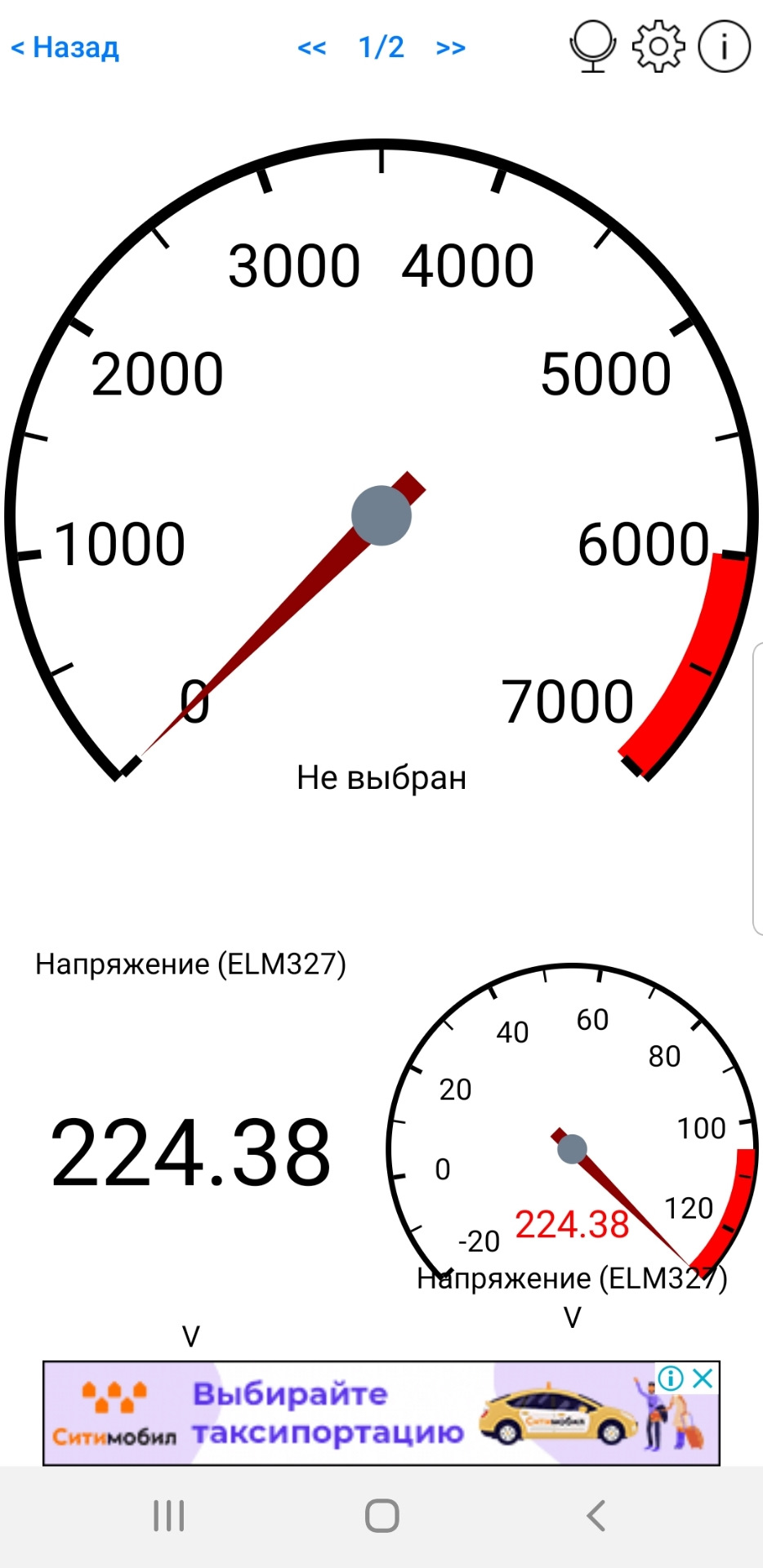Open recent apps from the navigation bar

(x=168, y=1516)
